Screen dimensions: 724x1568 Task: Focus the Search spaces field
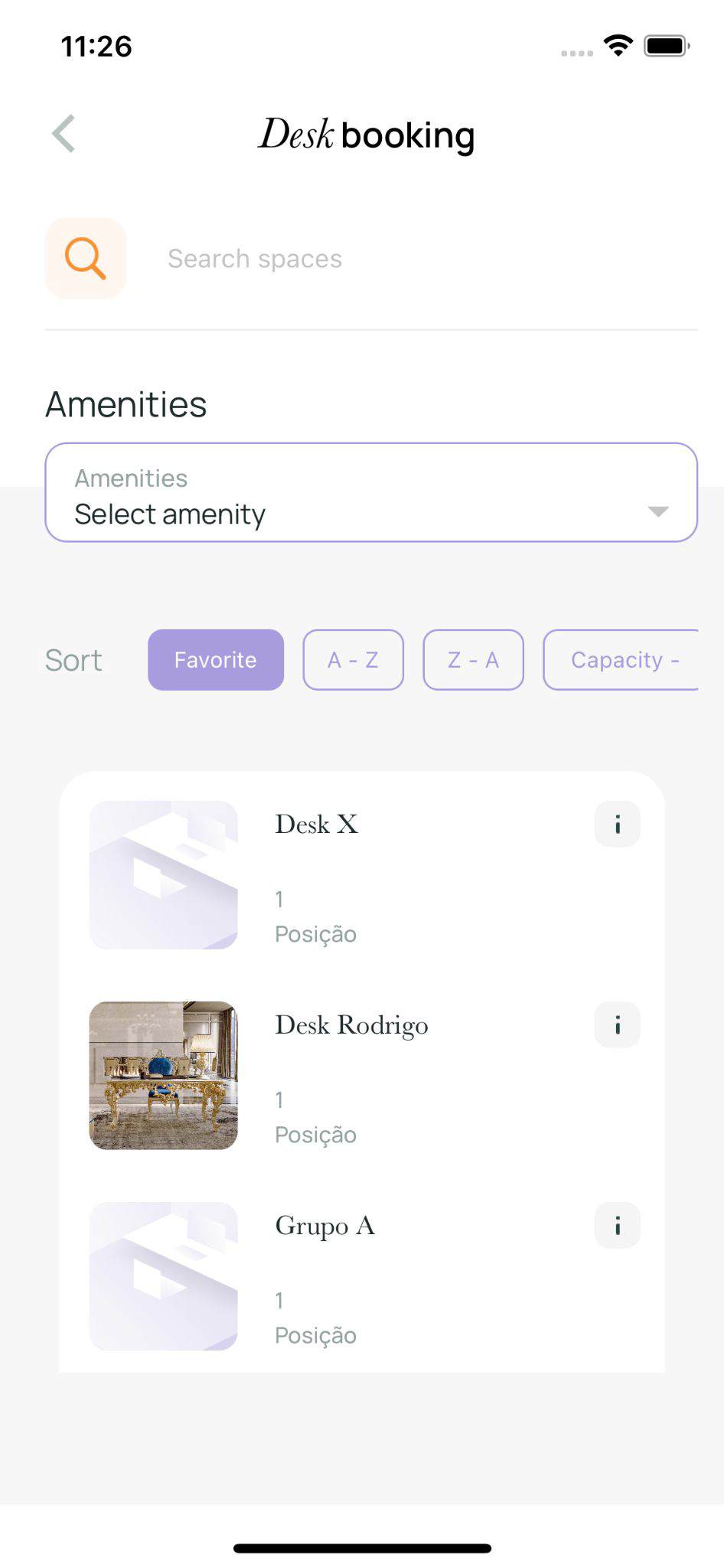coord(429,259)
